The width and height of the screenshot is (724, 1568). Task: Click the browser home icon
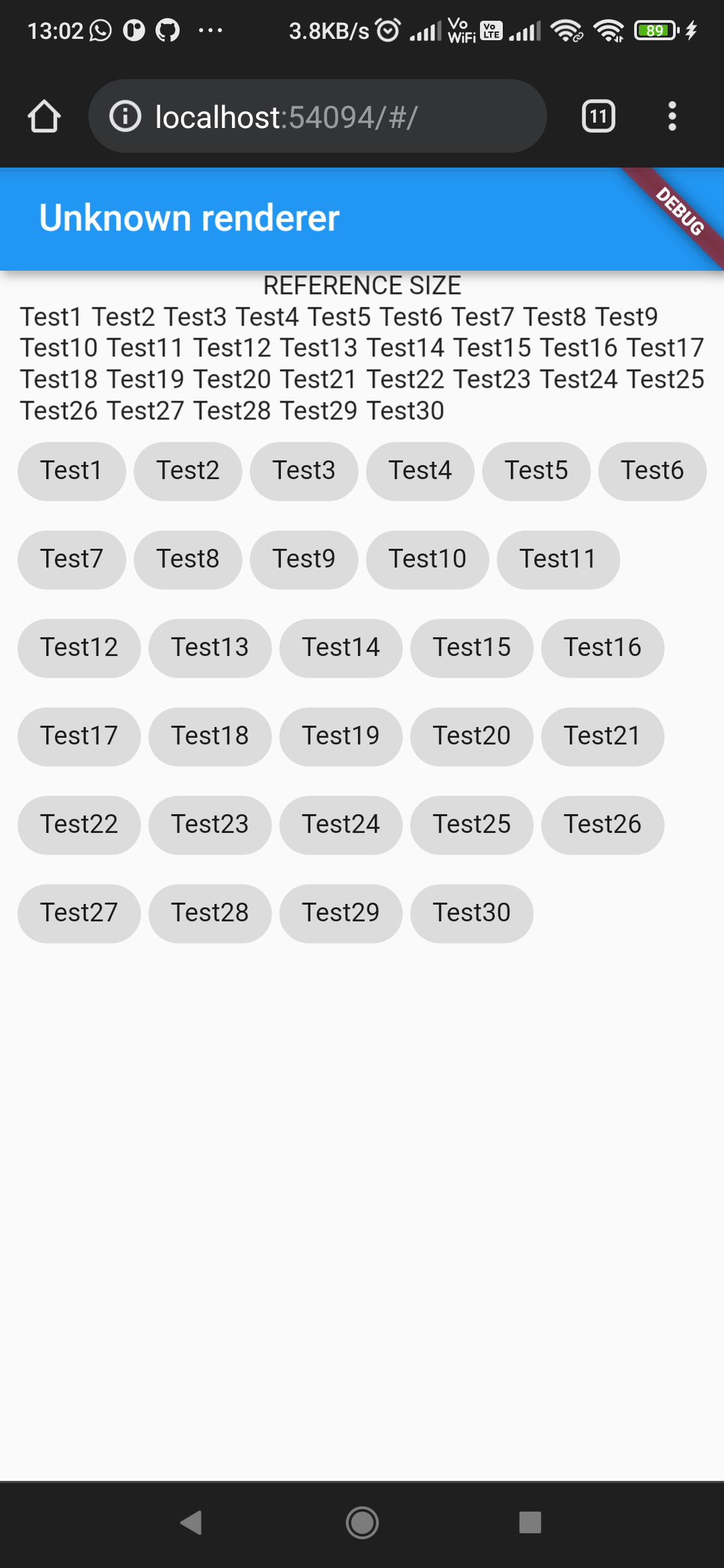click(x=44, y=115)
